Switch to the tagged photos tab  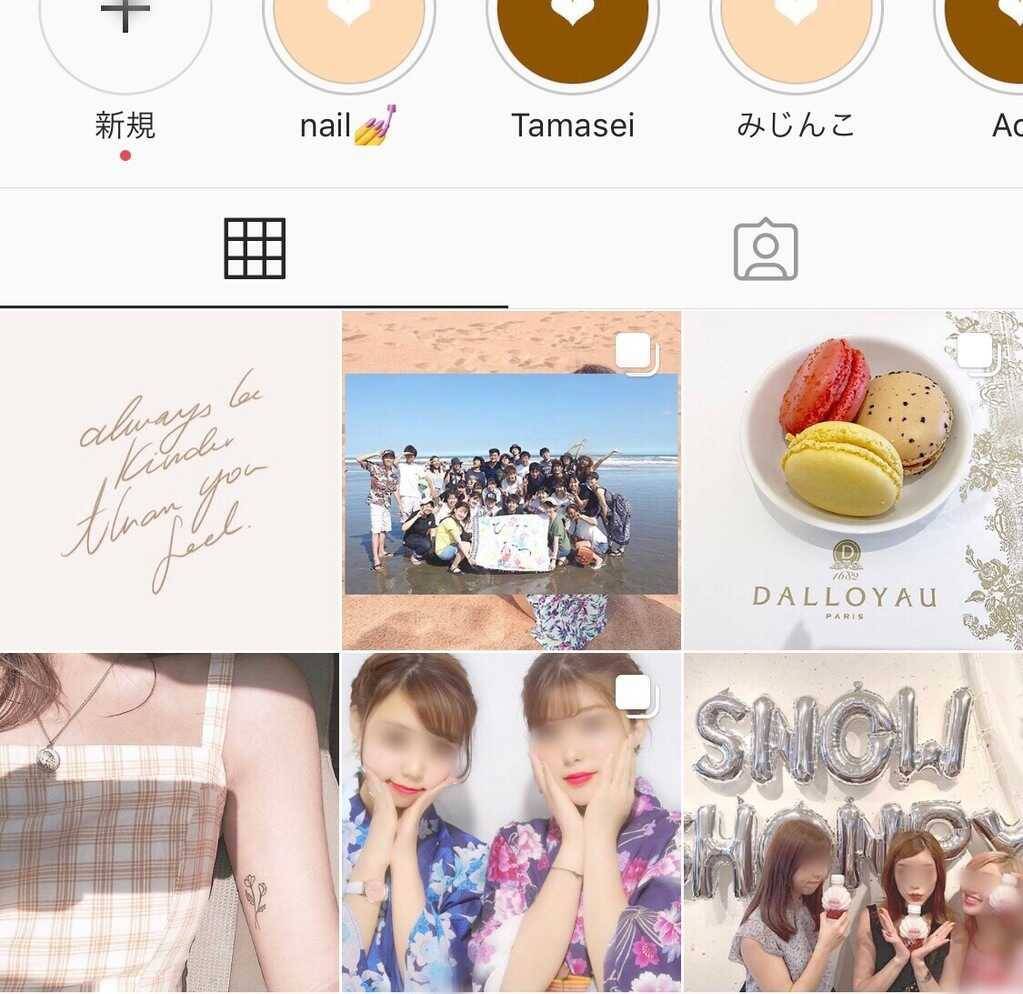766,250
